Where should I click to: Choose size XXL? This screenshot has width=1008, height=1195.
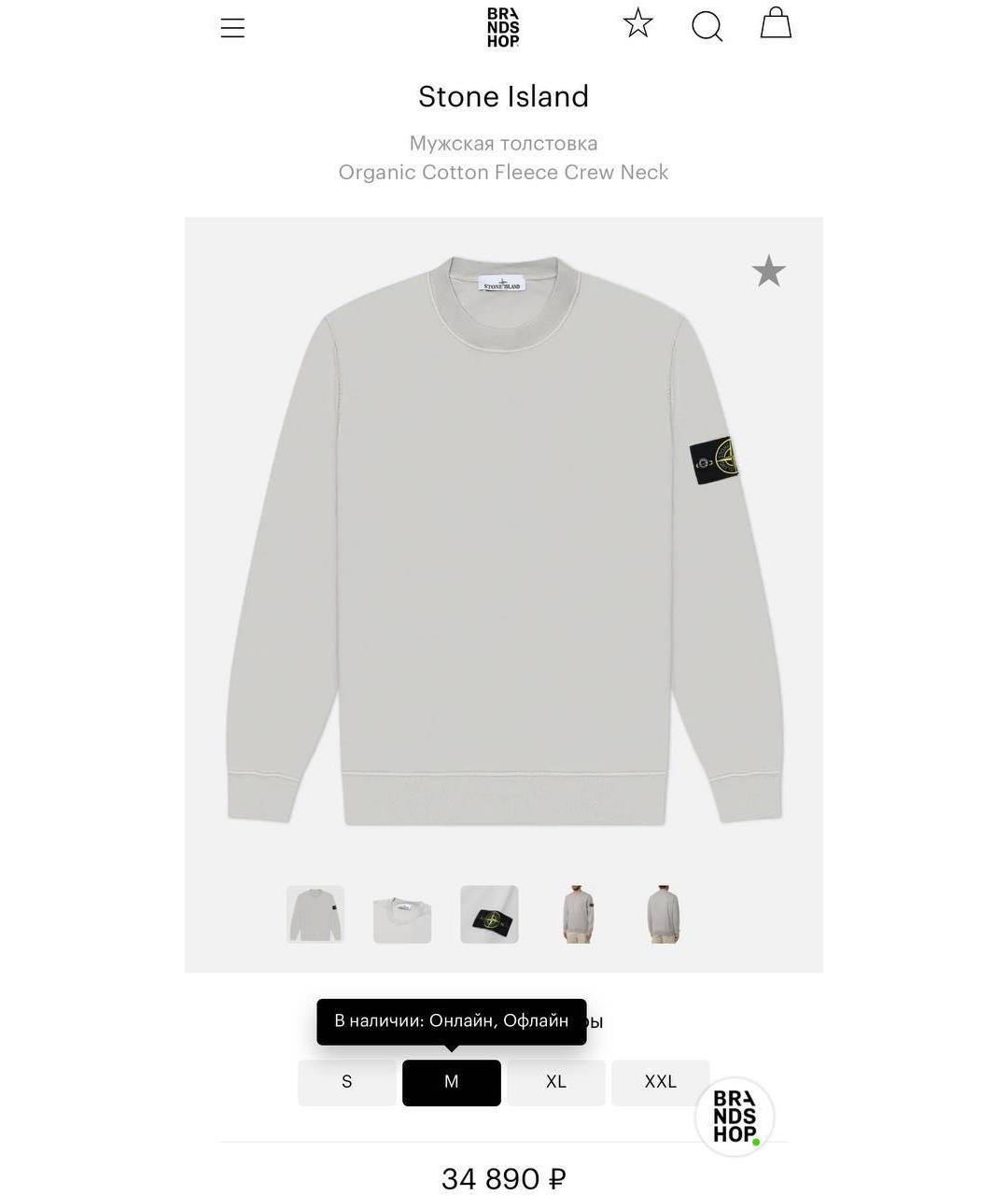pos(661,1082)
